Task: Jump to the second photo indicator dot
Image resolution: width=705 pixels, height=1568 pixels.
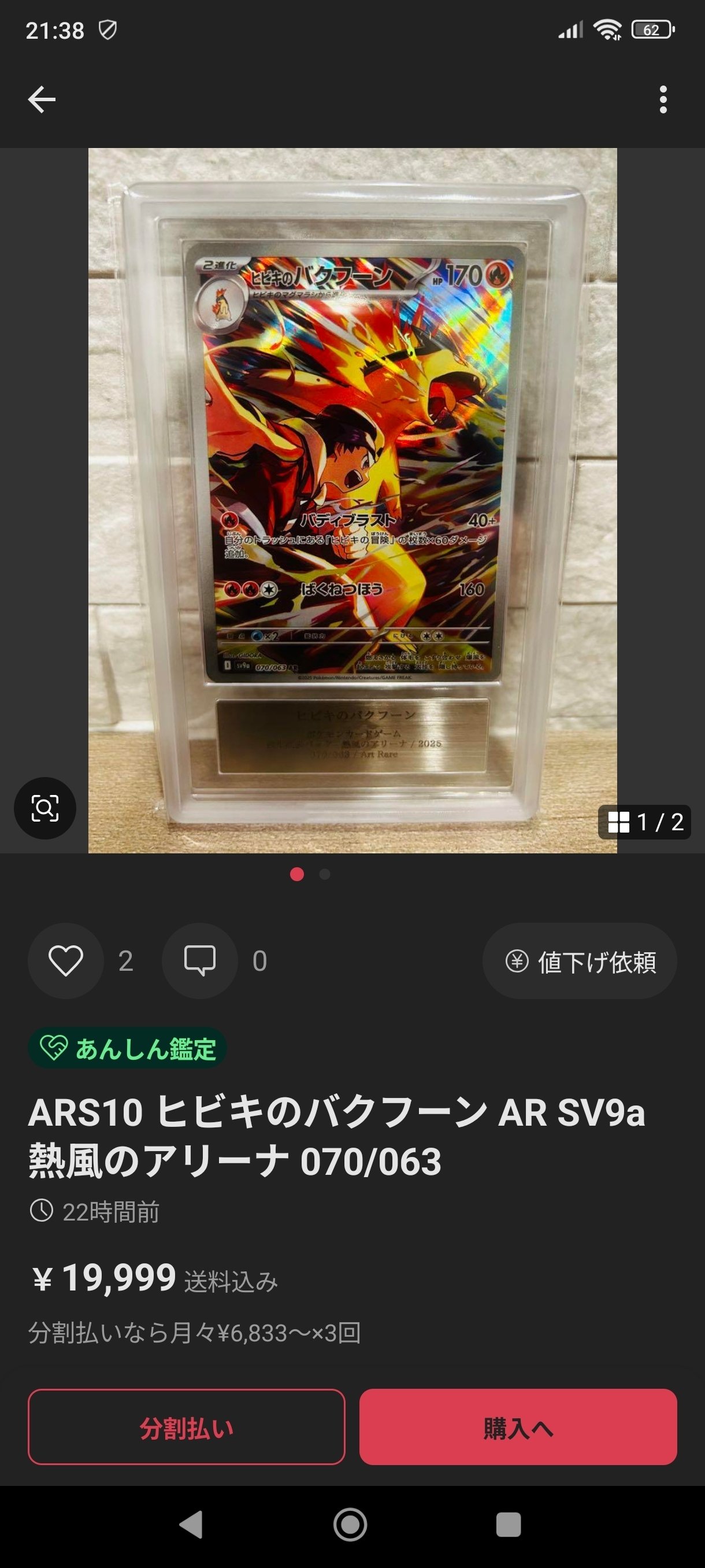Action: [325, 874]
